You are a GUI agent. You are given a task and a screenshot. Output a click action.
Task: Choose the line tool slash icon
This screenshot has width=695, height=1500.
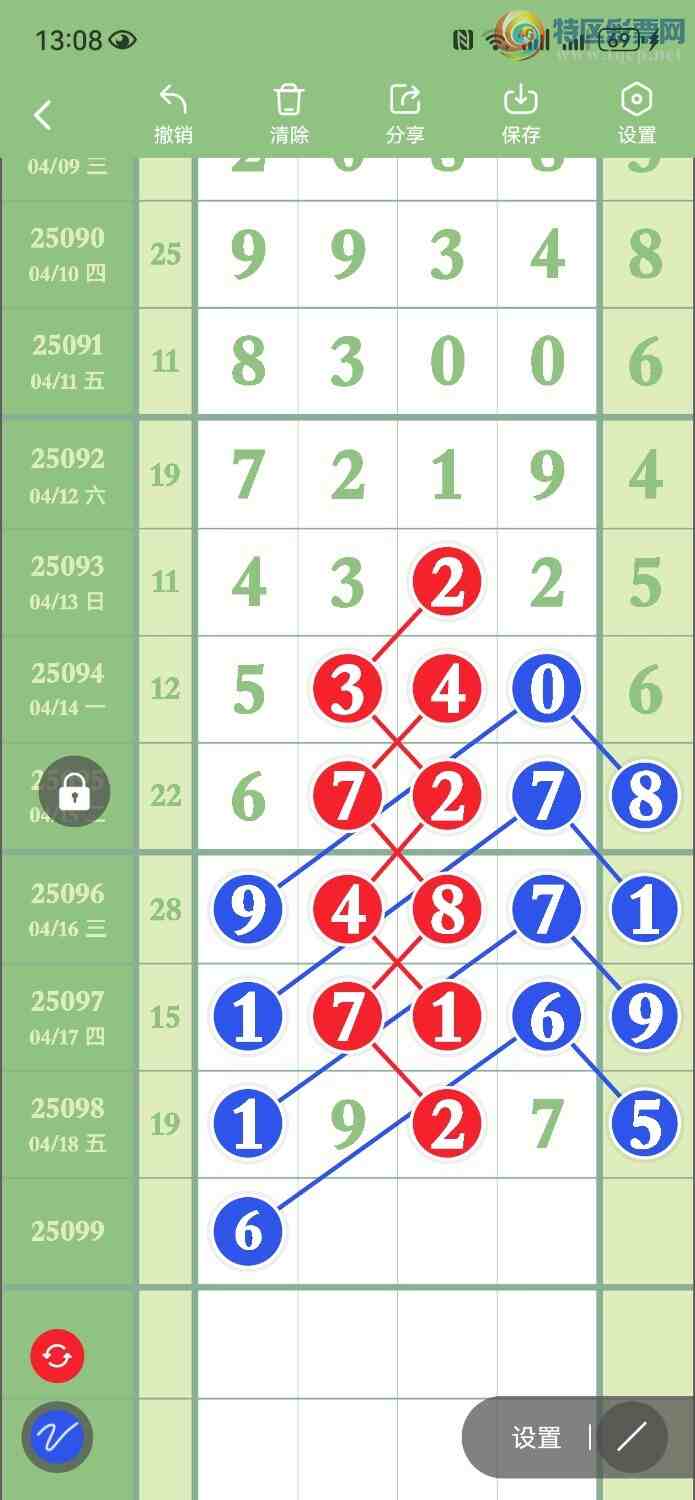click(632, 1438)
